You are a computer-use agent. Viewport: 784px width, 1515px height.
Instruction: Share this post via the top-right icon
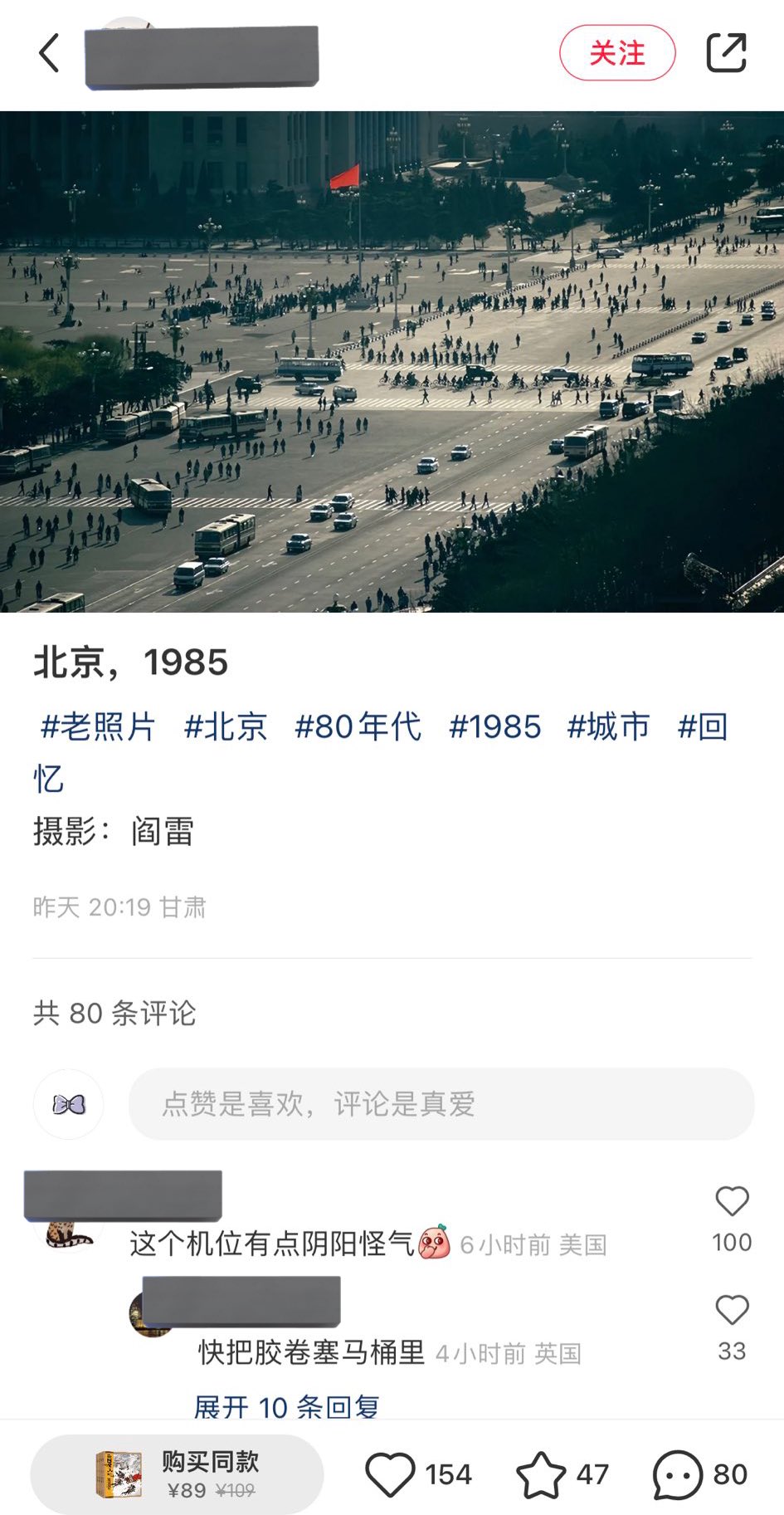[726, 52]
